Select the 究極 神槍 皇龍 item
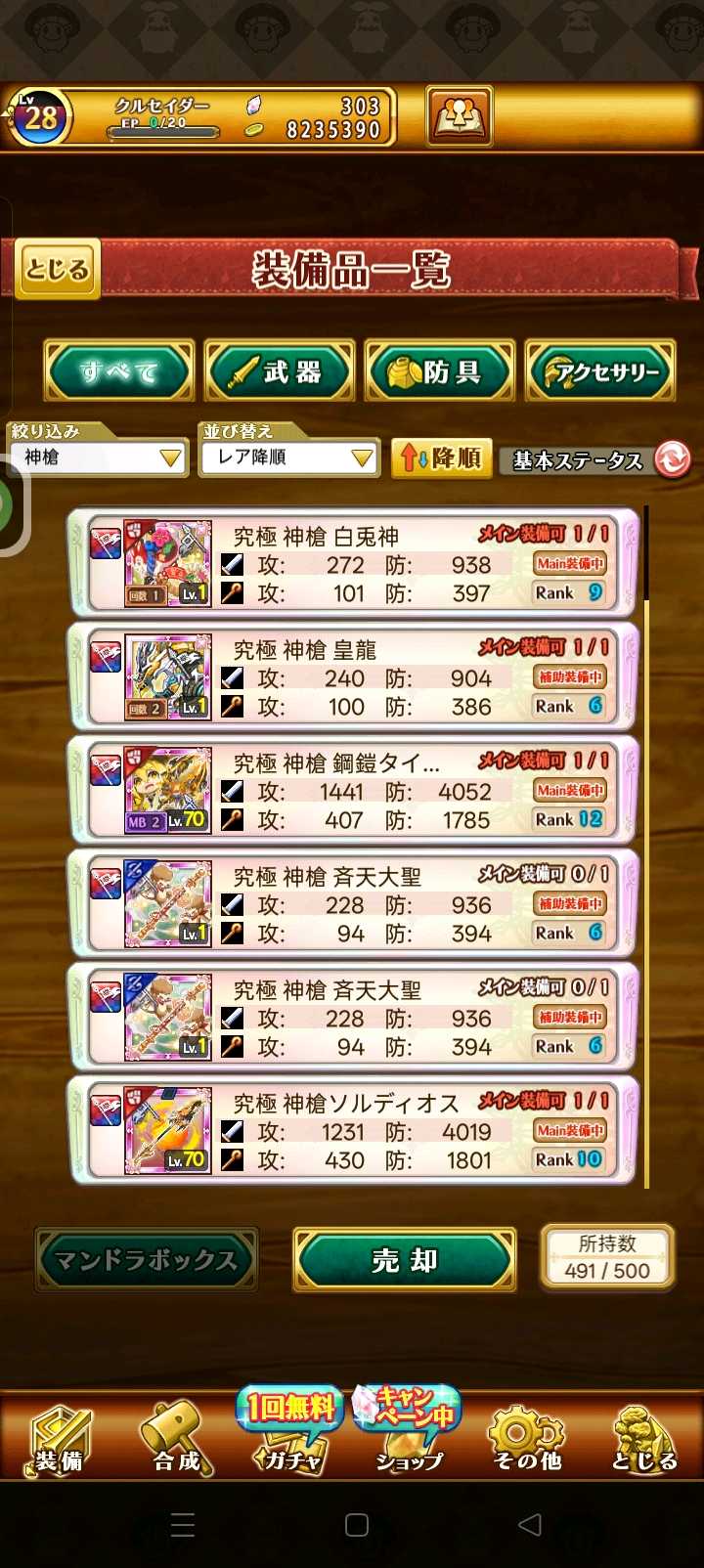 [x=354, y=677]
